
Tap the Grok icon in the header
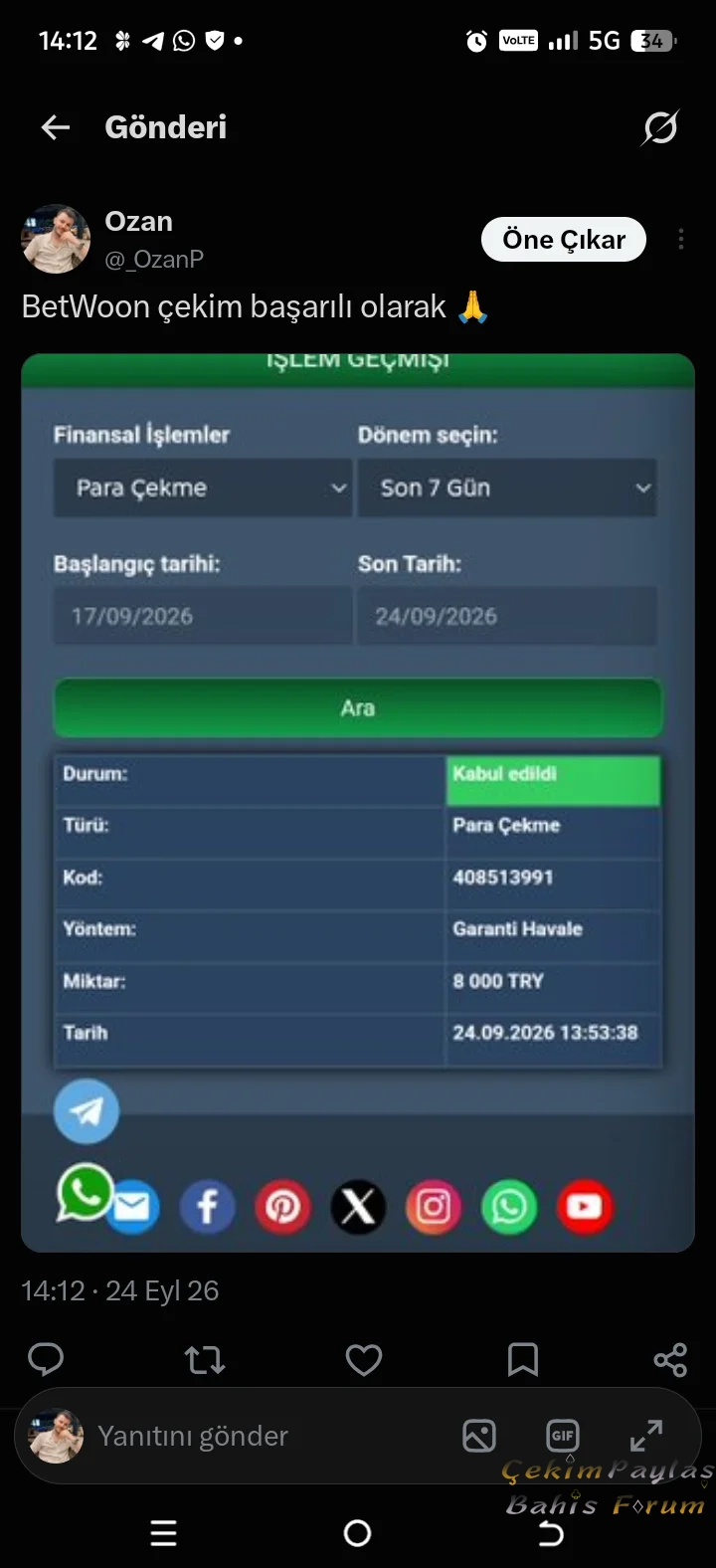coord(660,127)
